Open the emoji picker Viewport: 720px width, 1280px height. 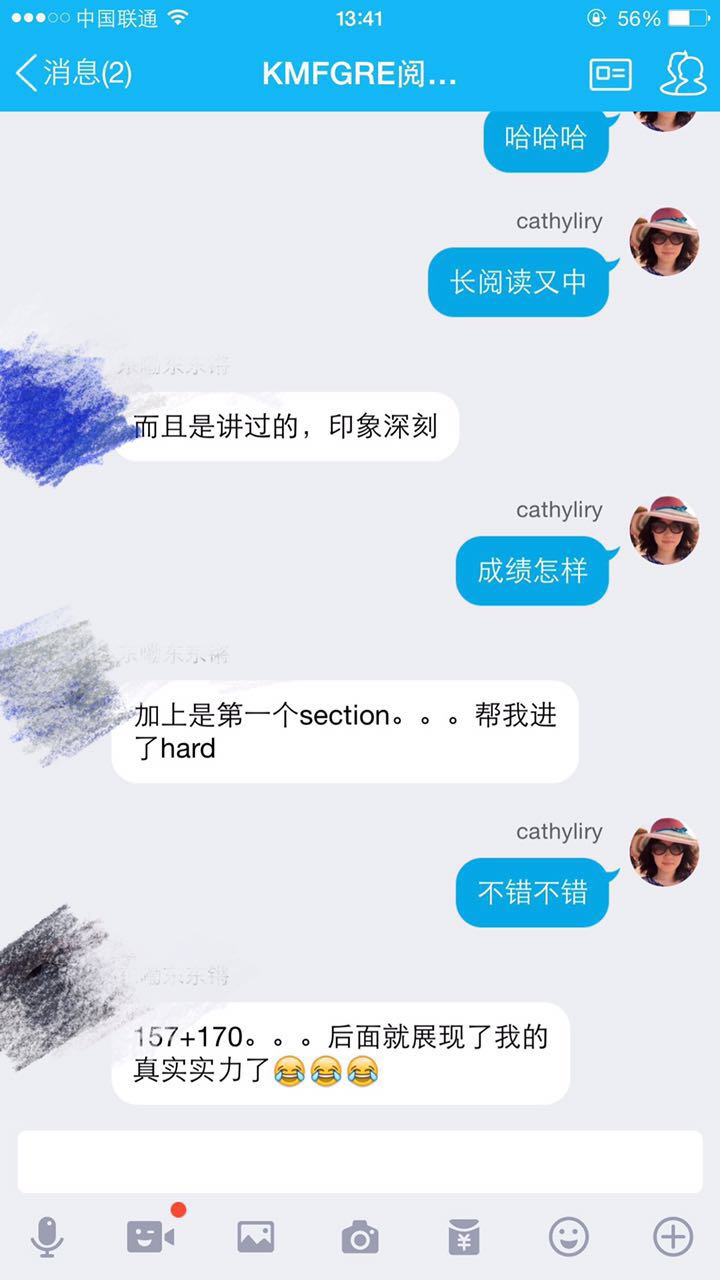point(568,1238)
